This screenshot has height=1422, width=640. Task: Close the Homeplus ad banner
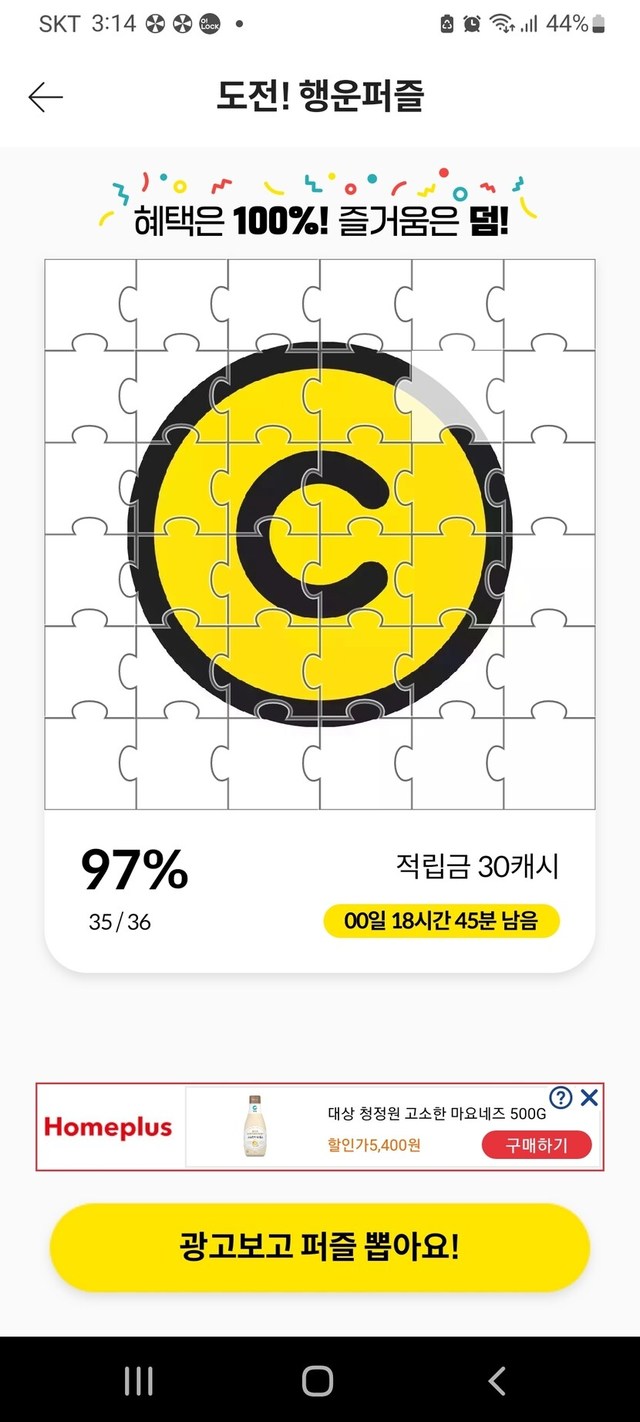[x=589, y=1097]
